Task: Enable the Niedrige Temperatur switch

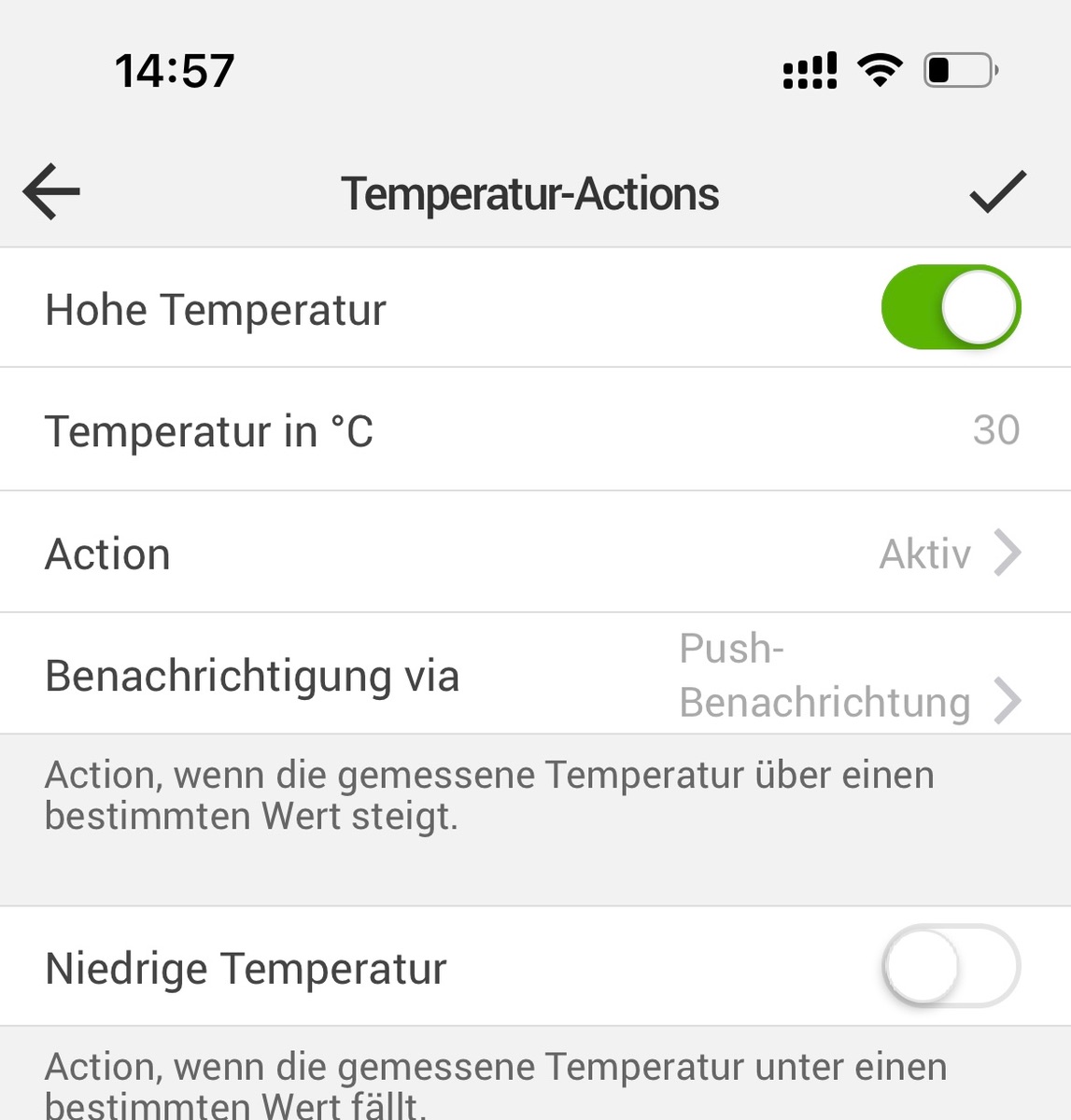Action: click(x=951, y=966)
